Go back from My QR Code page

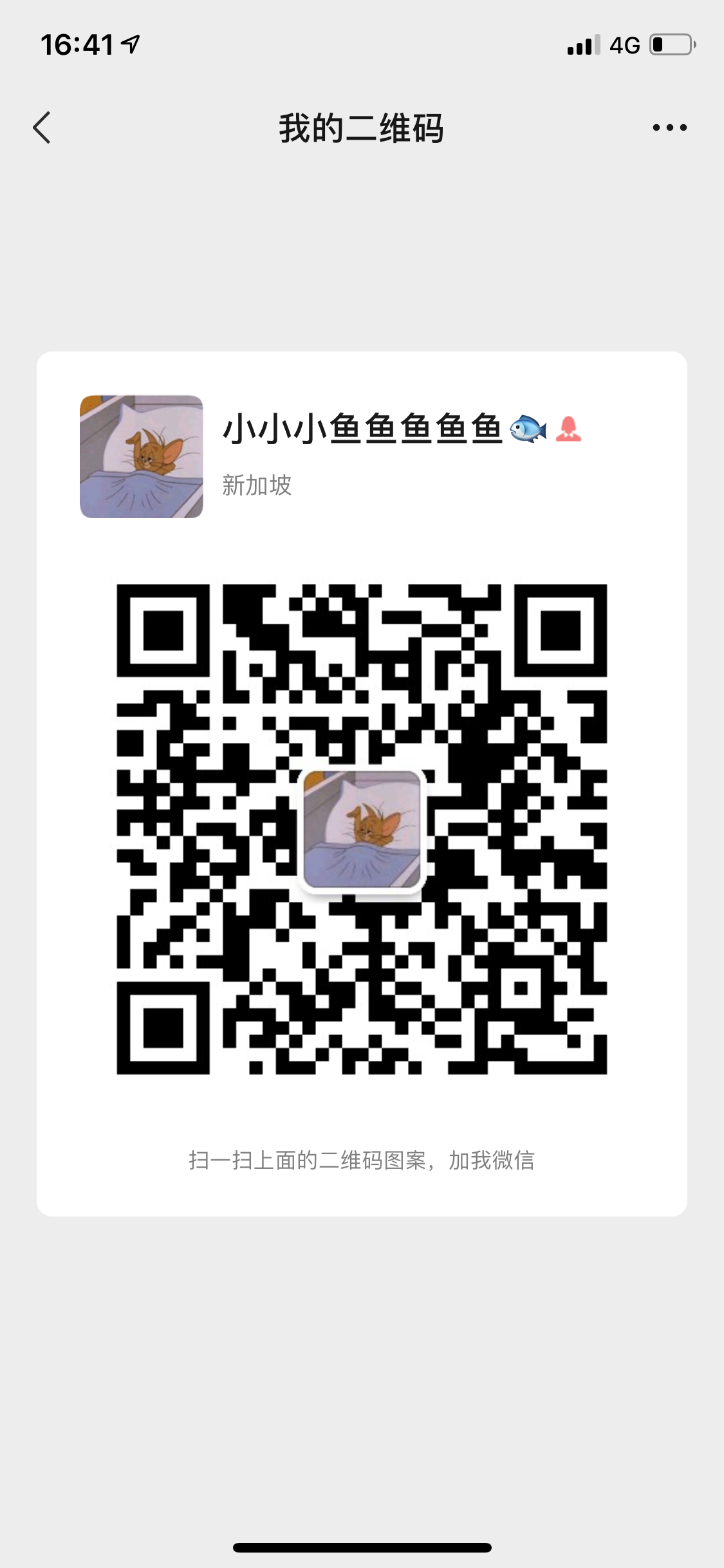click(x=42, y=127)
